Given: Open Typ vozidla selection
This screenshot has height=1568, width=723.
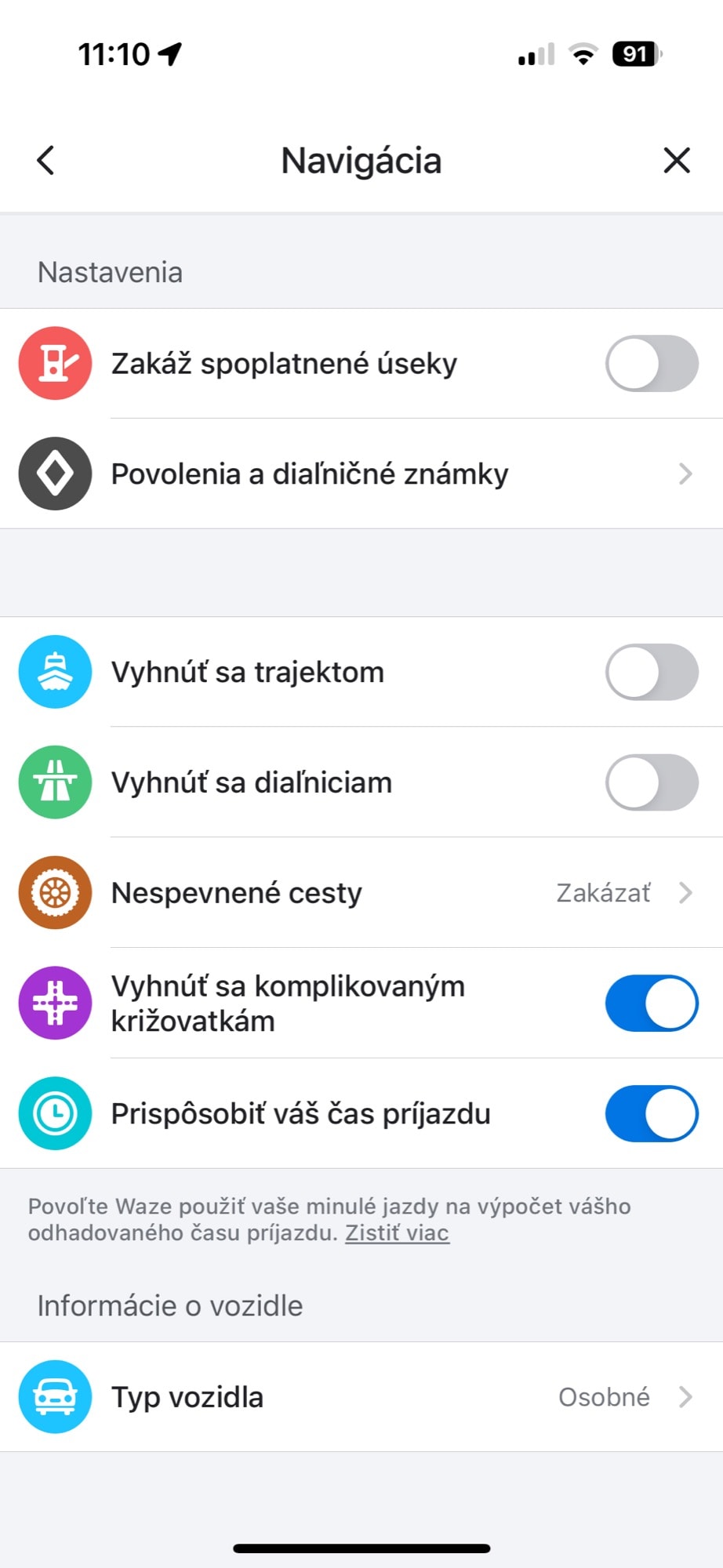Looking at the screenshot, I should coord(361,1397).
